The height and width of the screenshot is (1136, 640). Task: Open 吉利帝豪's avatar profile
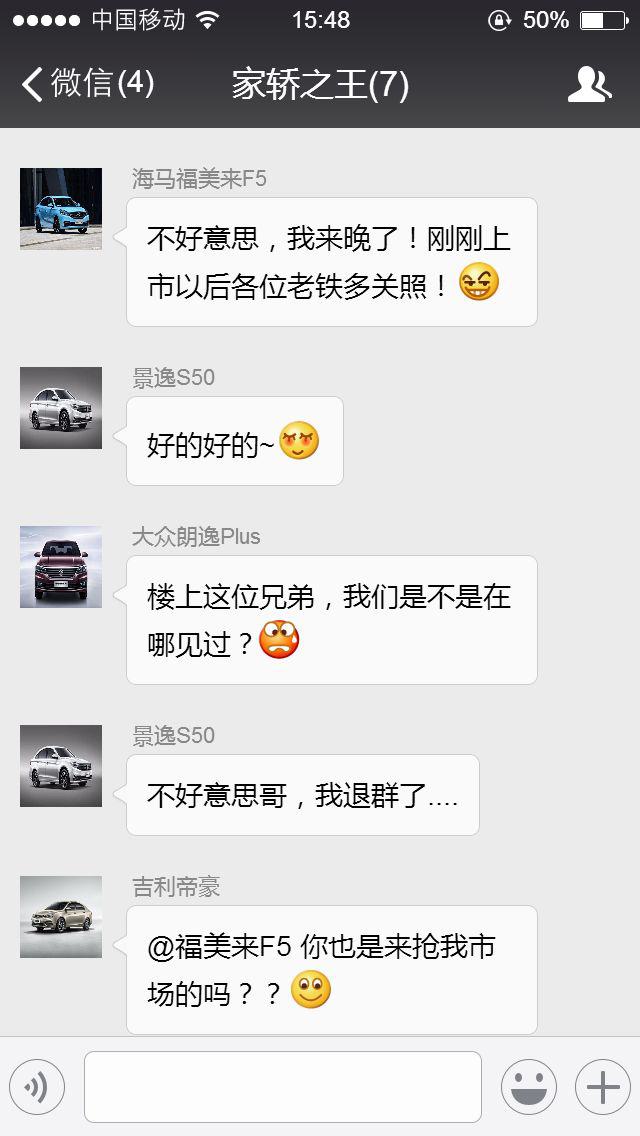click(x=61, y=917)
